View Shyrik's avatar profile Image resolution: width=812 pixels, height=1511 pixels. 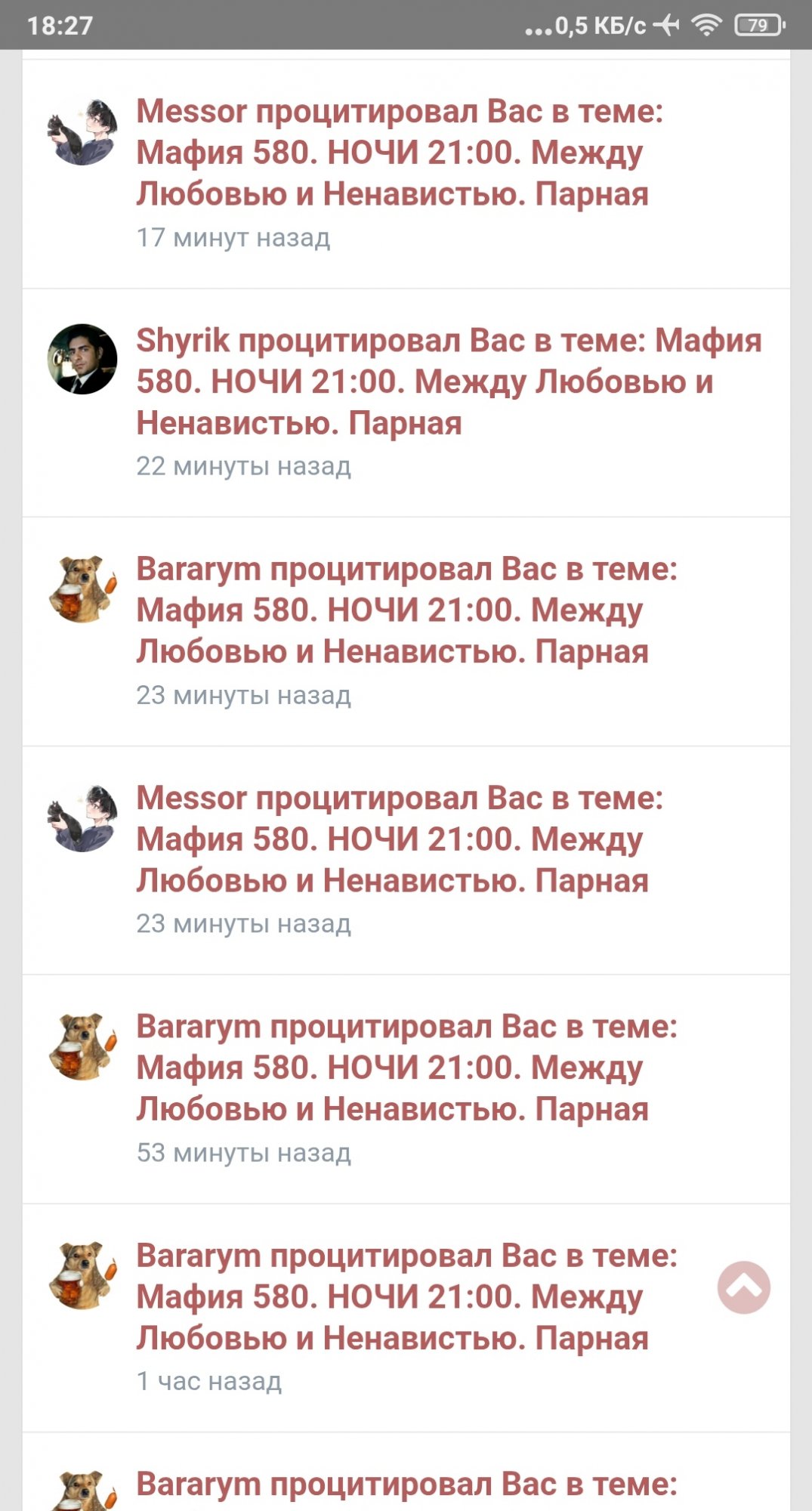pyautogui.click(x=82, y=359)
